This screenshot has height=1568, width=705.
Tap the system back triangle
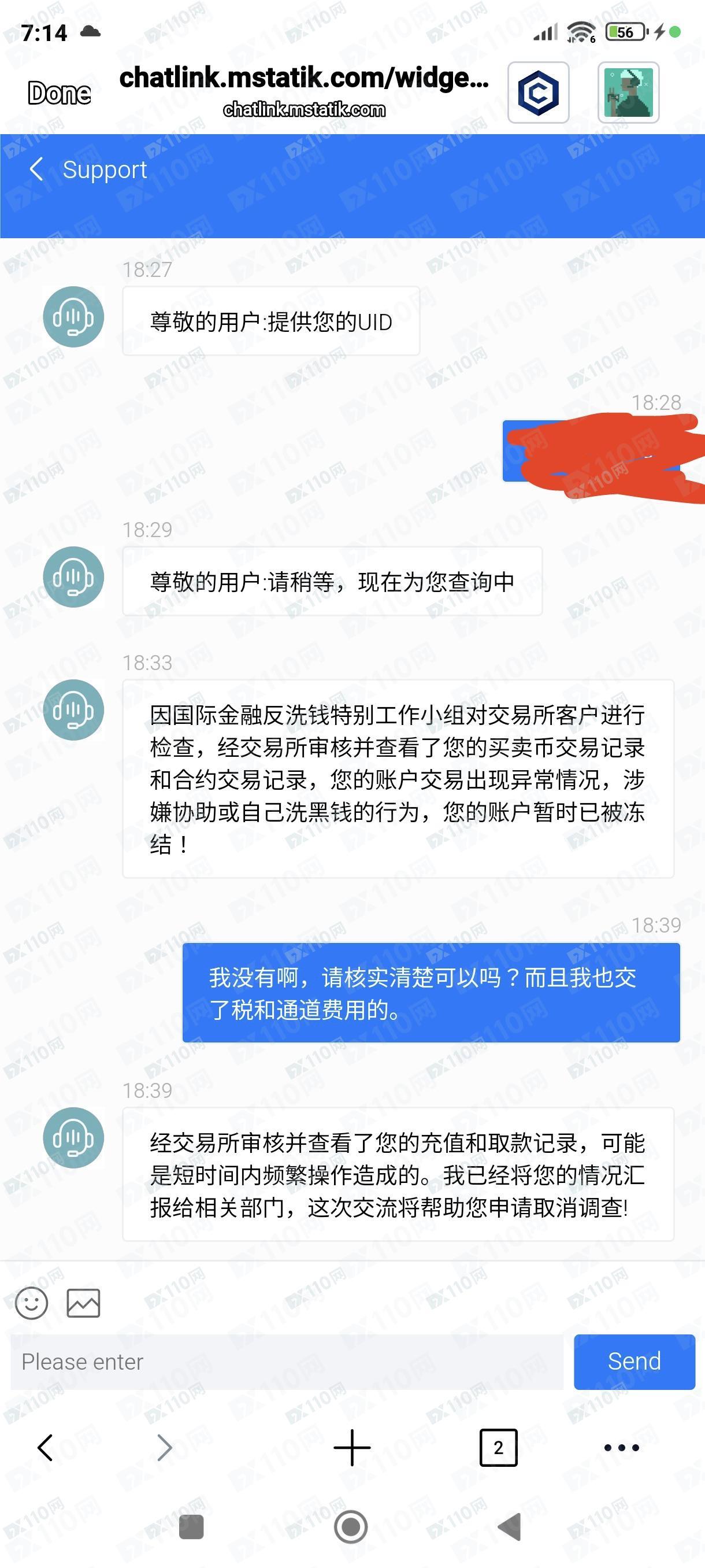click(510, 1526)
